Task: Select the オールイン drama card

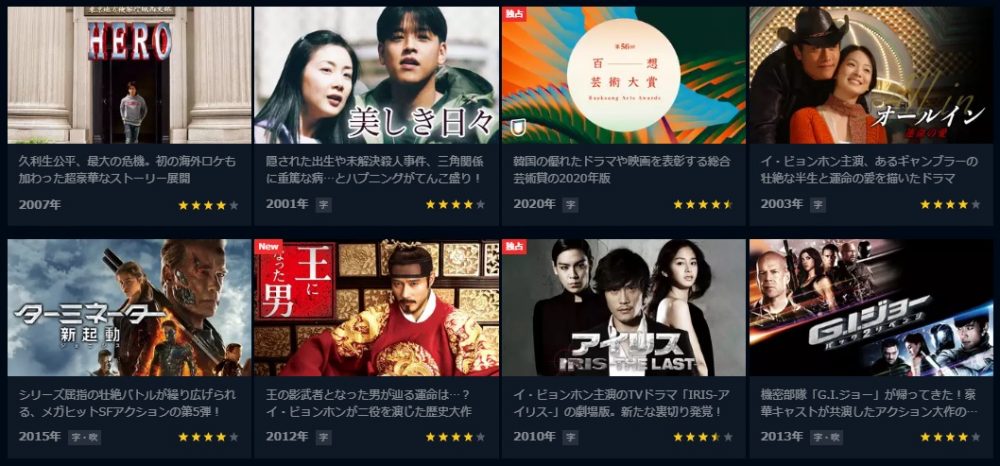Action: (870, 75)
